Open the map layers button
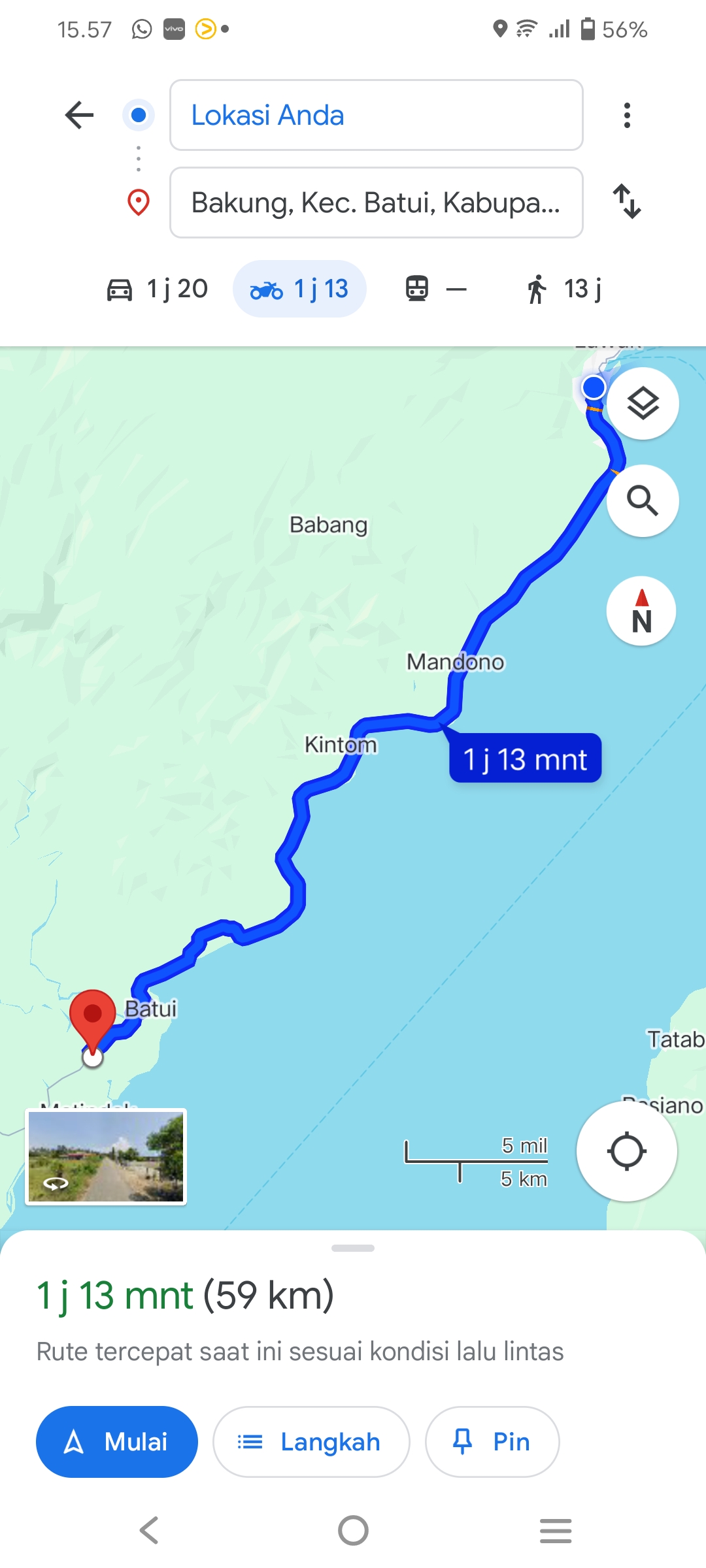 coord(643,403)
